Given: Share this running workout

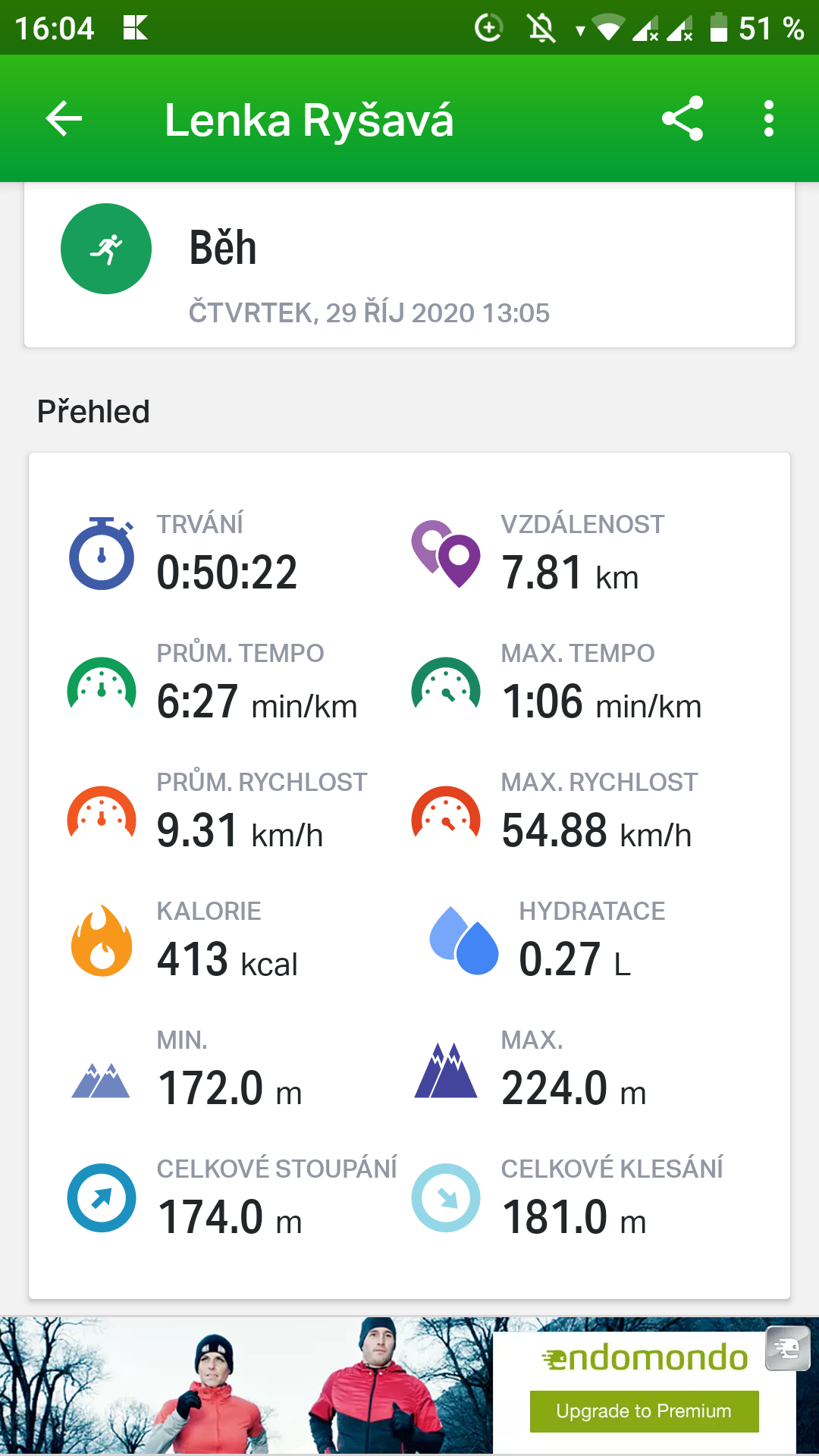Looking at the screenshot, I should tap(682, 118).
